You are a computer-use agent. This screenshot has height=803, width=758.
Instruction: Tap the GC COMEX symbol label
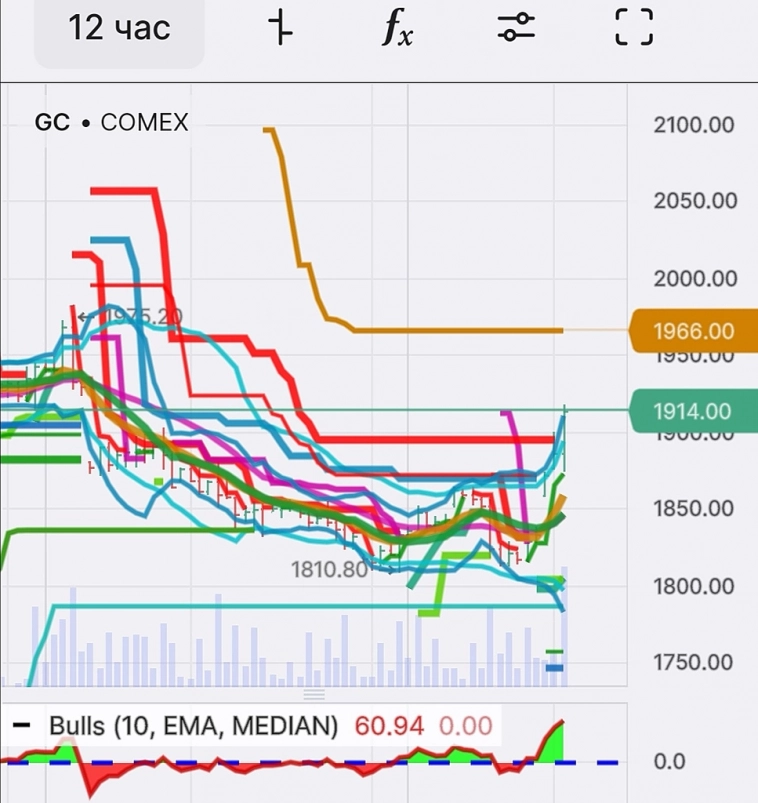(111, 123)
